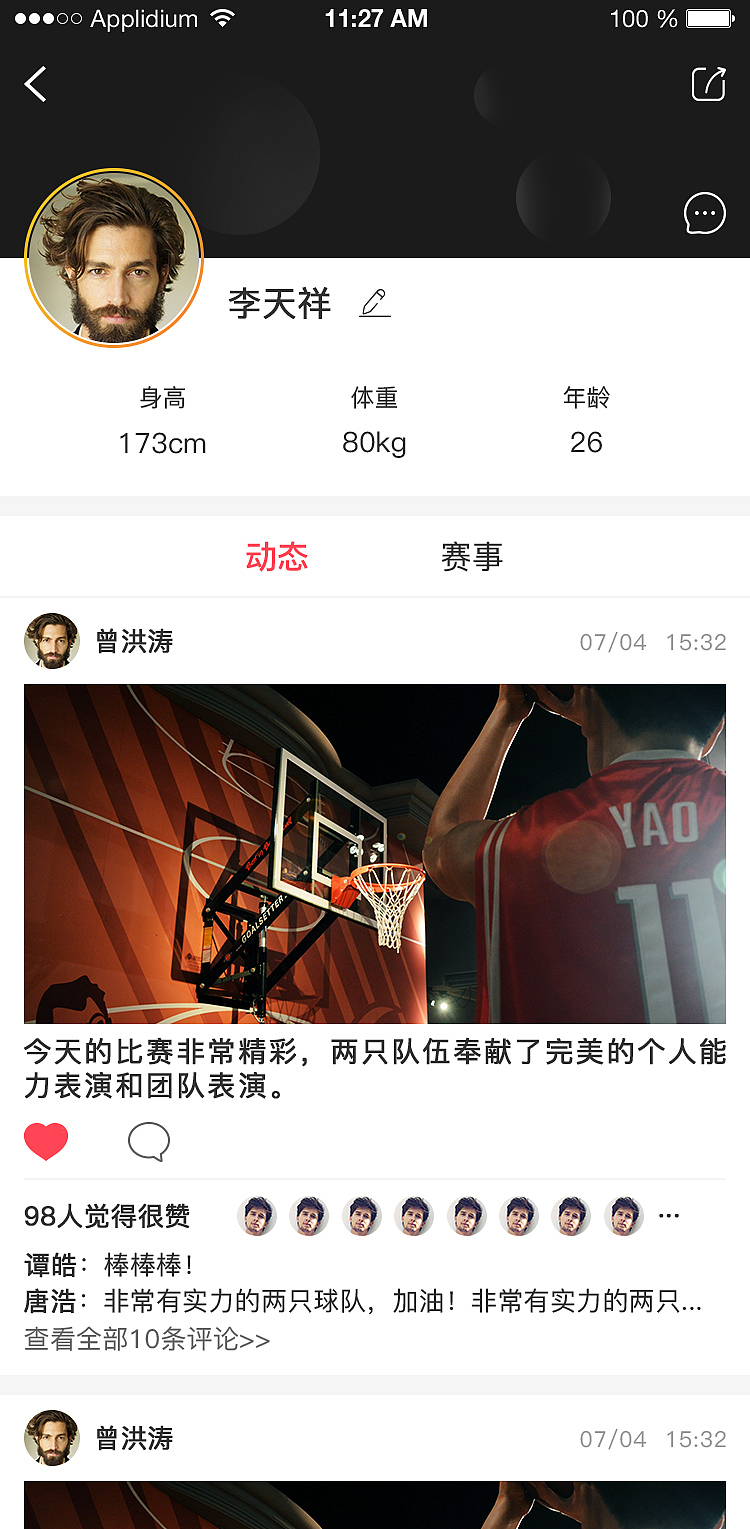Tap 曾洪涛's small avatar on the second post
The height and width of the screenshot is (1529, 750).
pos(51,1439)
